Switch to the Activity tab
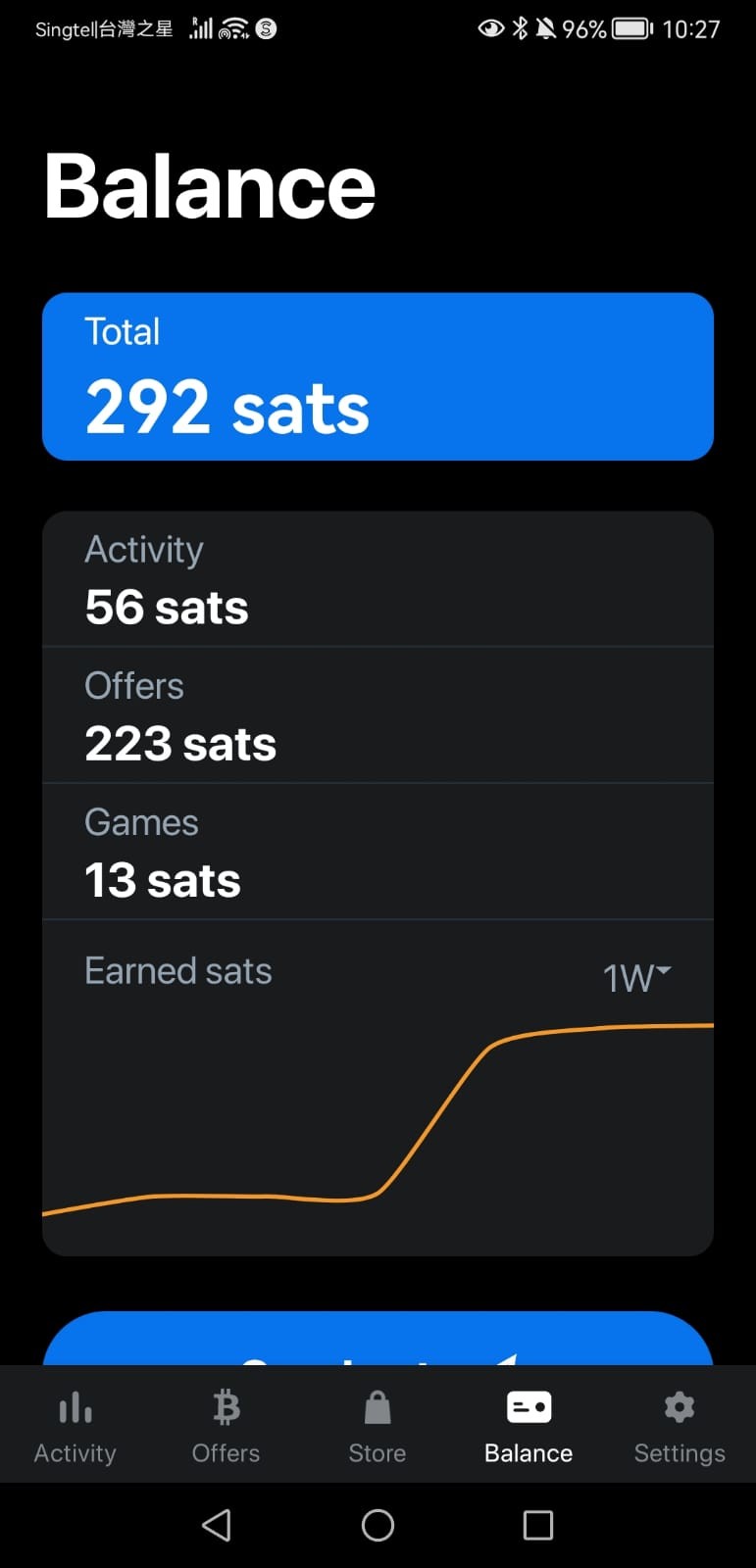This screenshot has height=1568, width=756. (x=76, y=1426)
